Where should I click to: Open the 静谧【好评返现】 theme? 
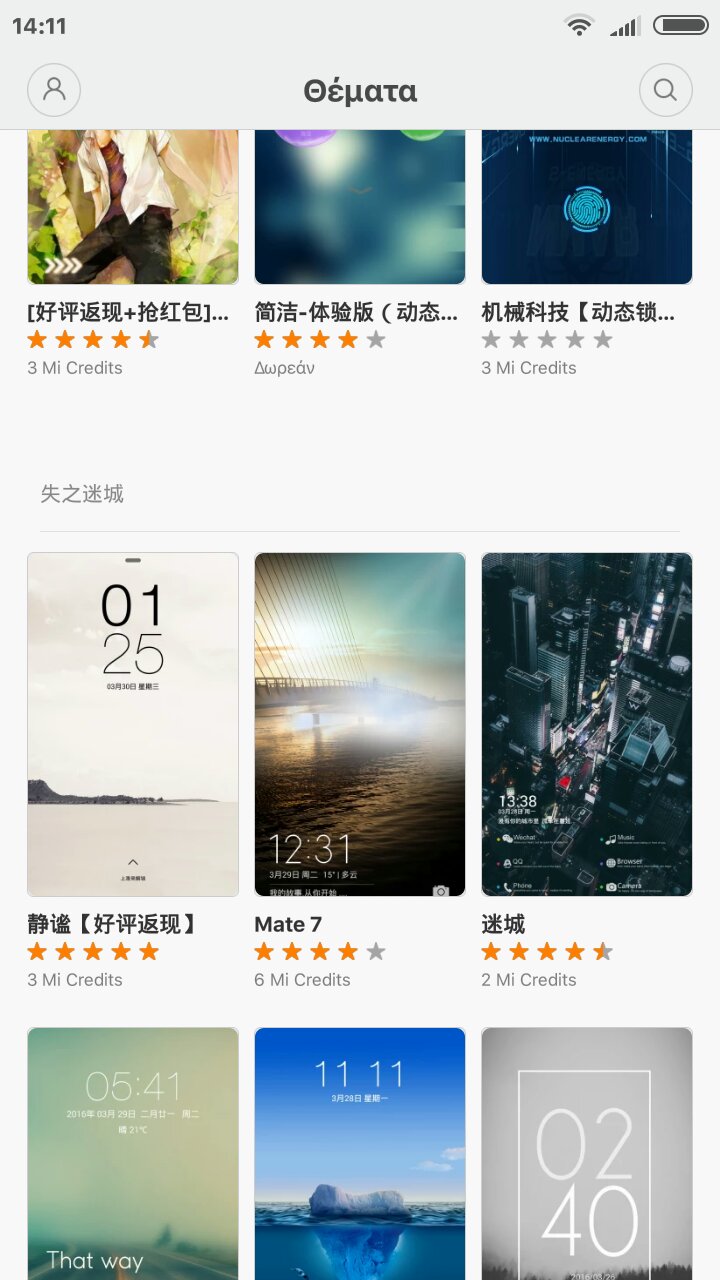[x=133, y=724]
